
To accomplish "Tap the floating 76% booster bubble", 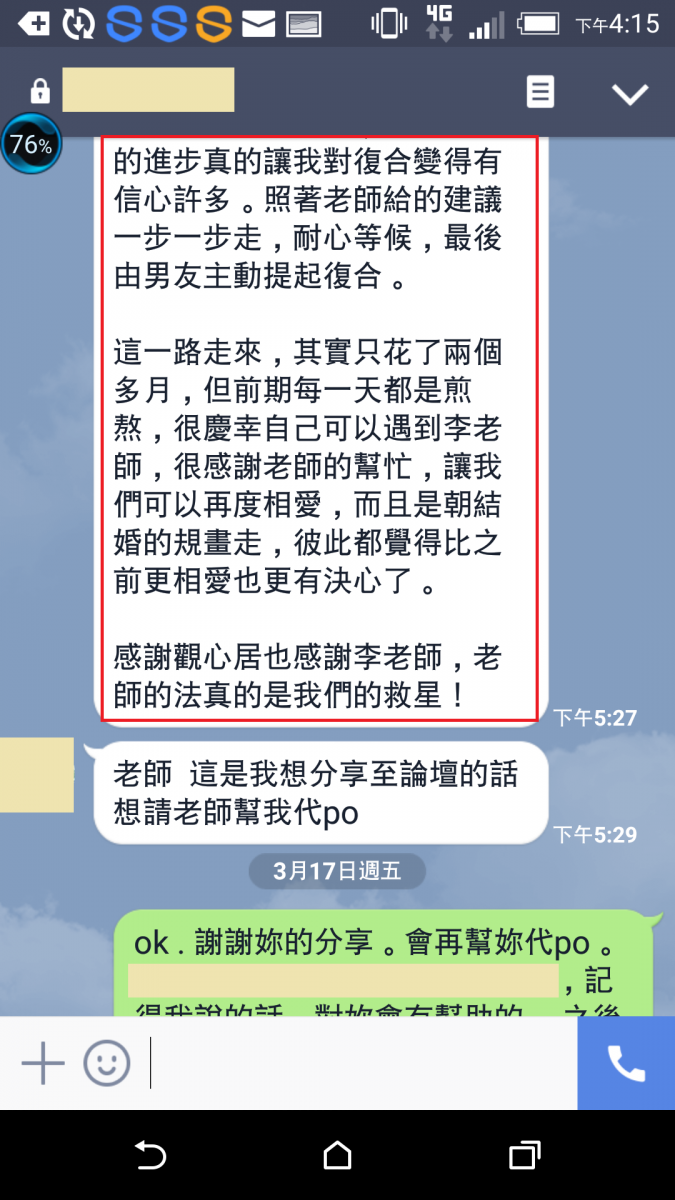I will click(x=31, y=145).
